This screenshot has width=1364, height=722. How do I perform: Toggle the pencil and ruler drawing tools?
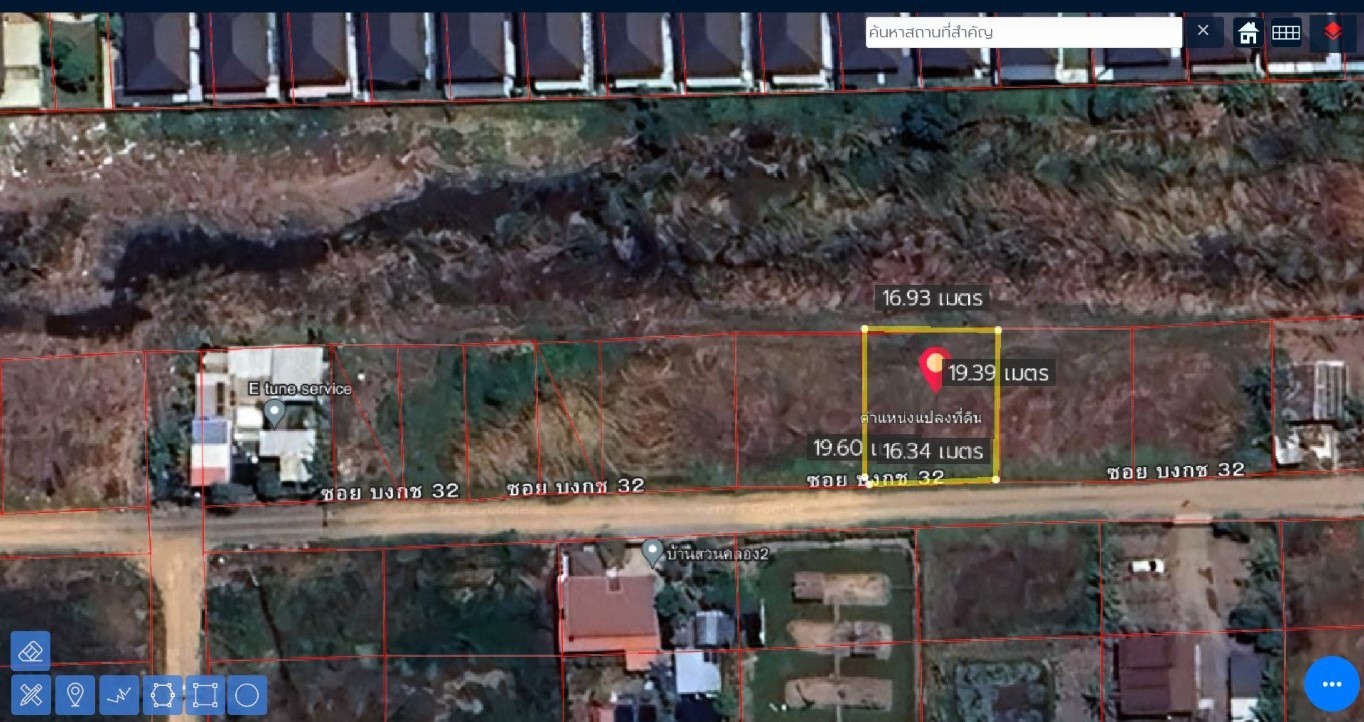[31, 694]
